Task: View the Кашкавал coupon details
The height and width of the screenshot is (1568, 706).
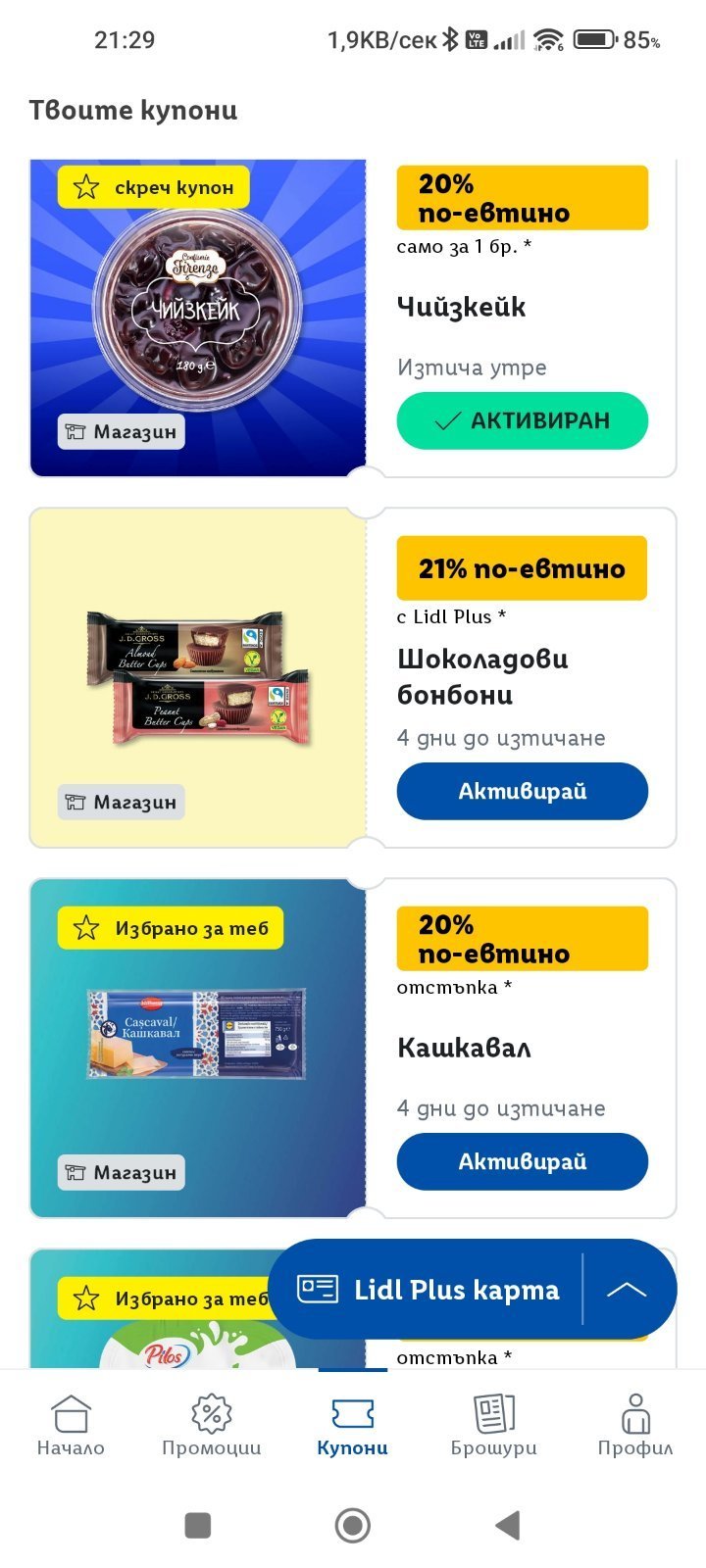Action: 353,1048
